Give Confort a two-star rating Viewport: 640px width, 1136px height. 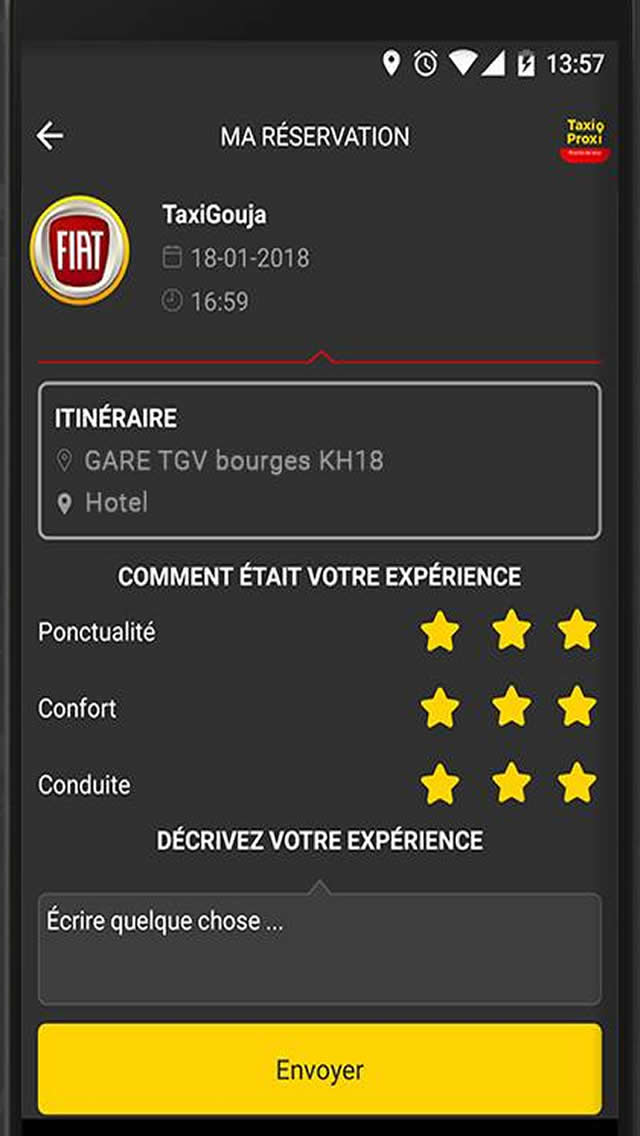pyautogui.click(x=512, y=706)
